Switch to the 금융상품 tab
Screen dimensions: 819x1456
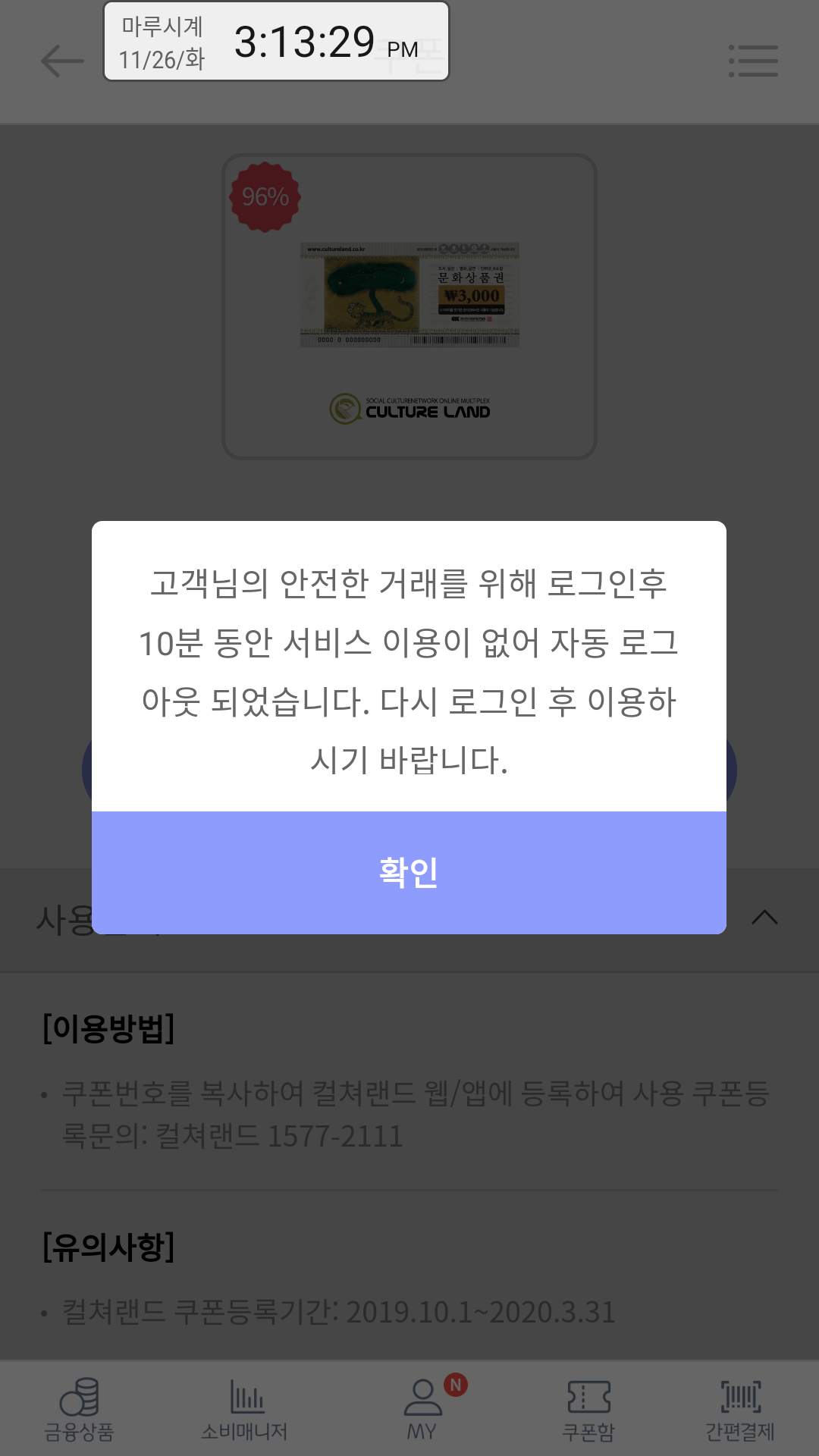tap(79, 1409)
